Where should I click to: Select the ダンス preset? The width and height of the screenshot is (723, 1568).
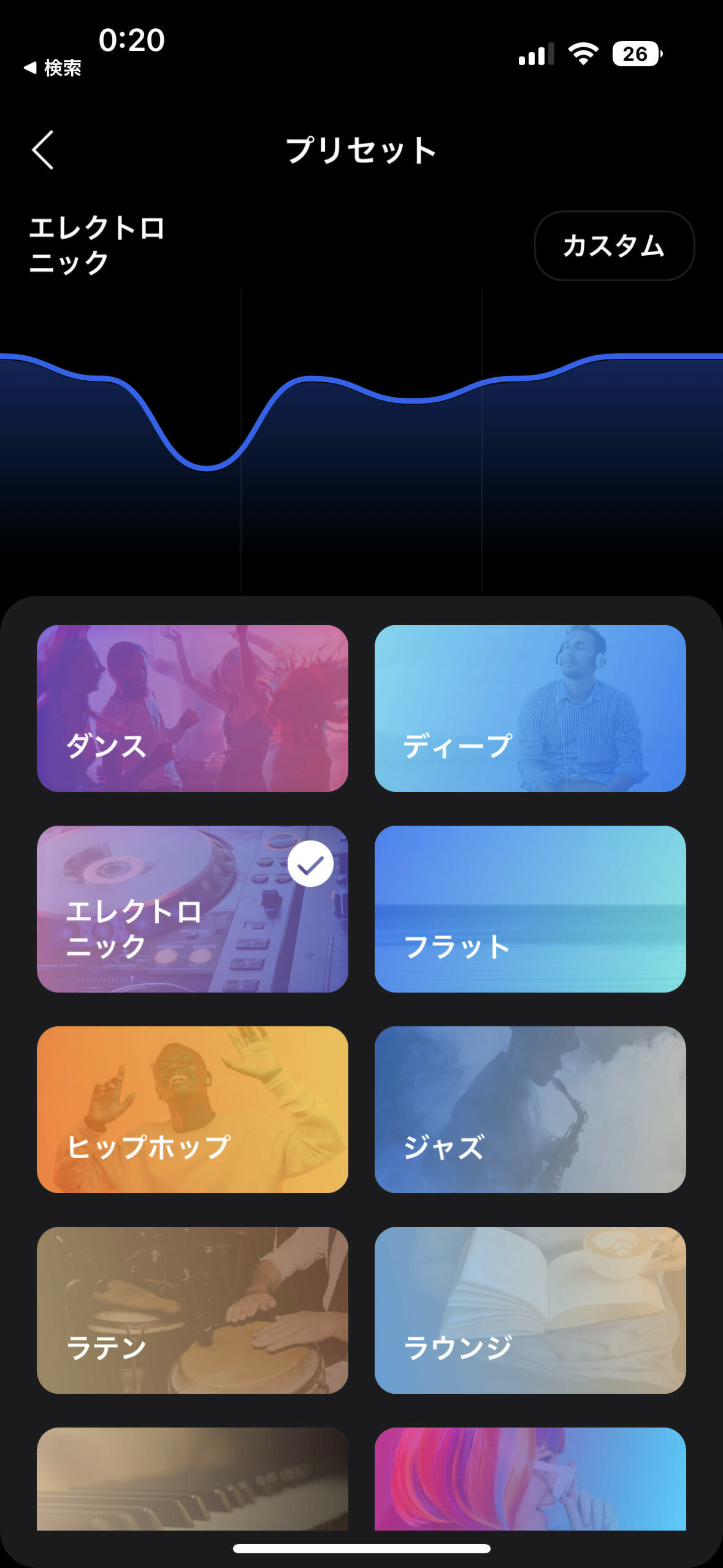[193, 709]
